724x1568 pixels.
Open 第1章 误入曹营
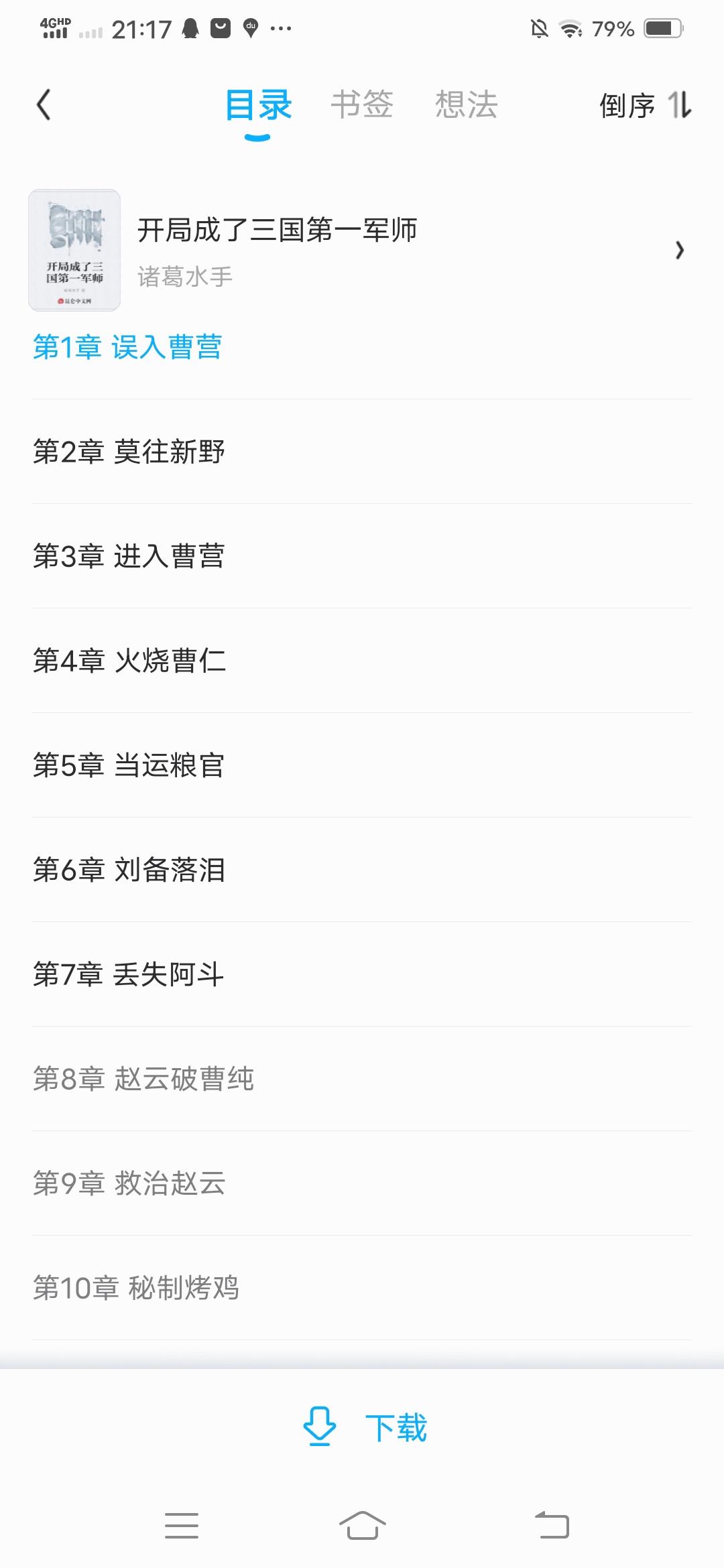(x=127, y=347)
